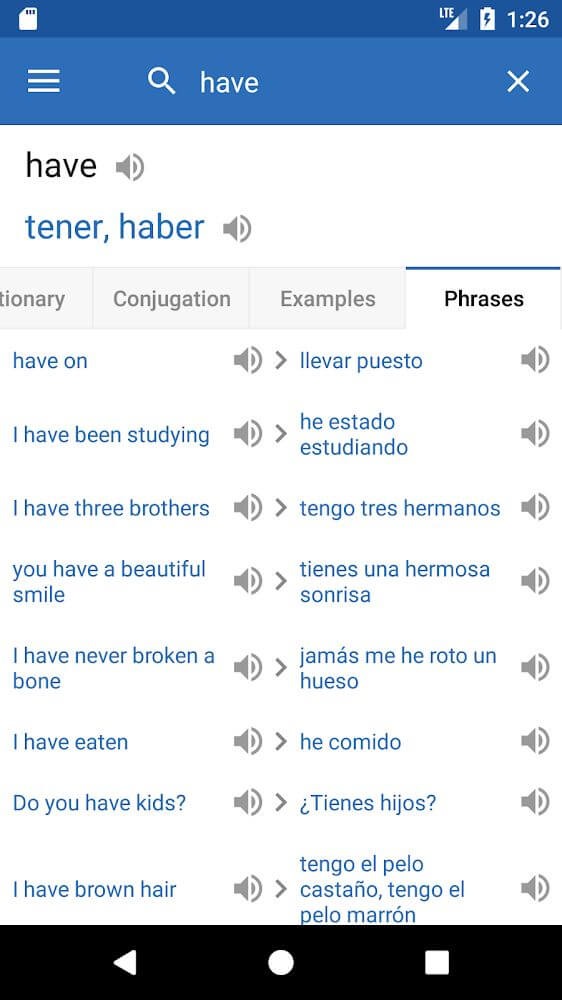Play audio for 'llevar puesto'

535,360
